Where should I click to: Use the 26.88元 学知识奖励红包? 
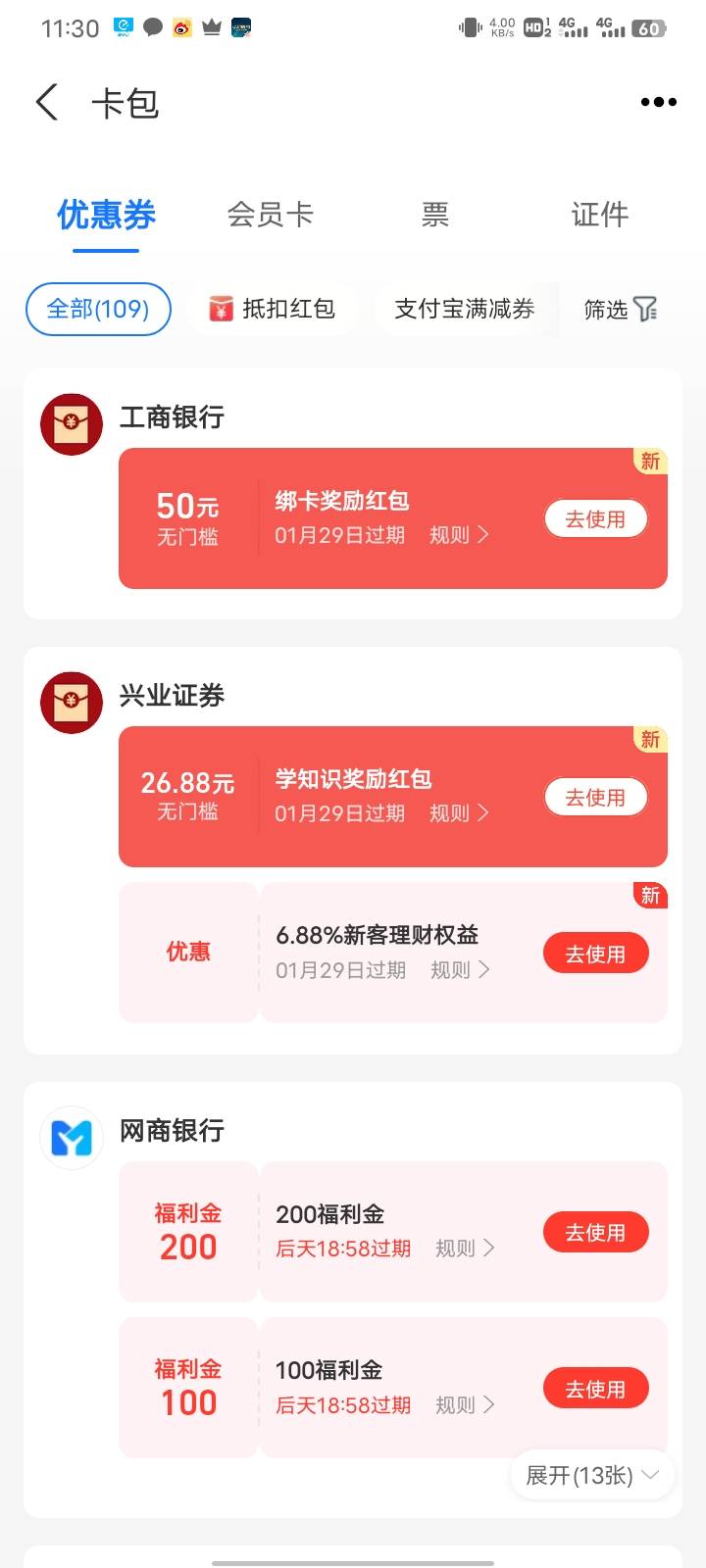coord(596,798)
